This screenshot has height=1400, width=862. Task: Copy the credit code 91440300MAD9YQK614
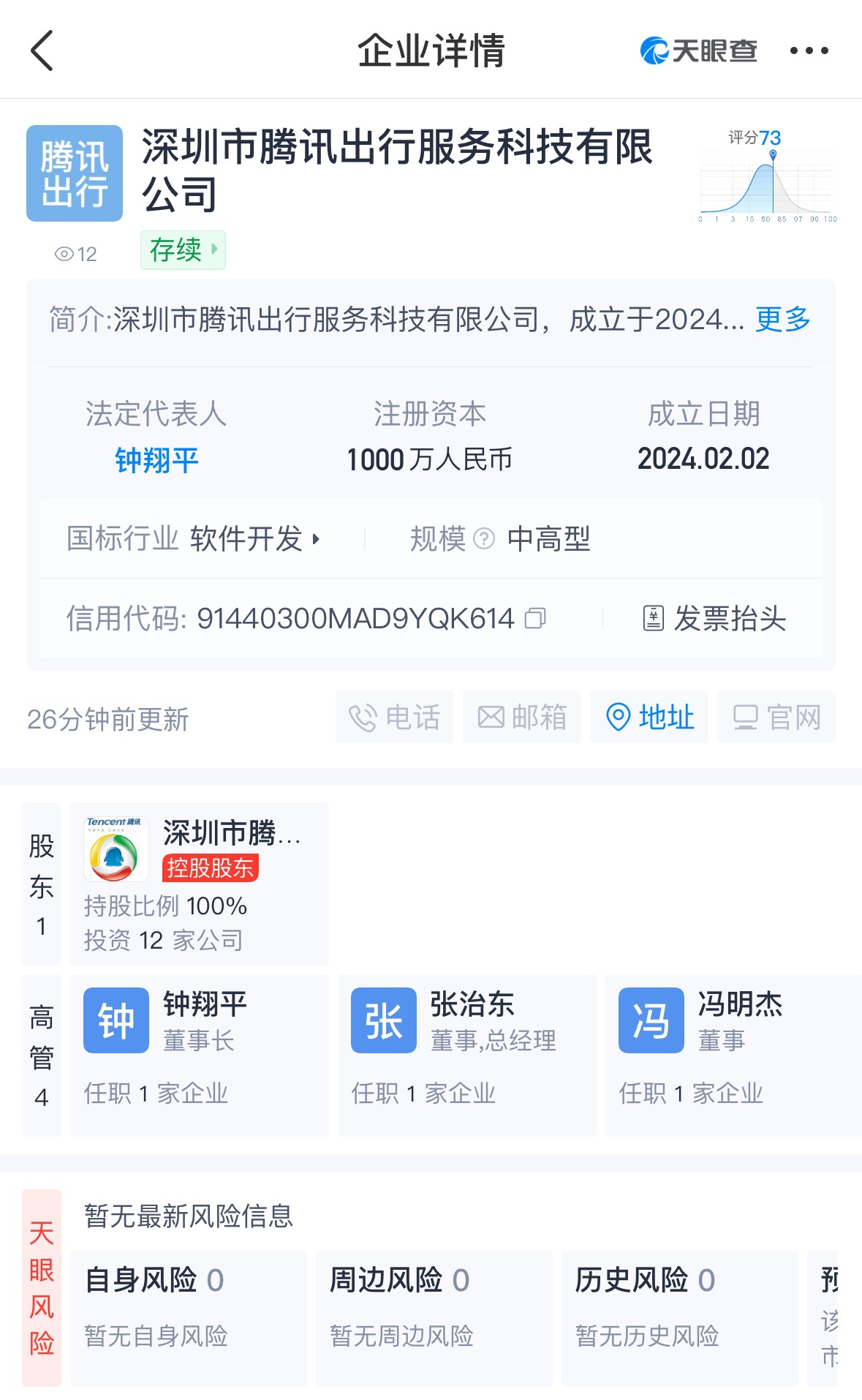535,619
